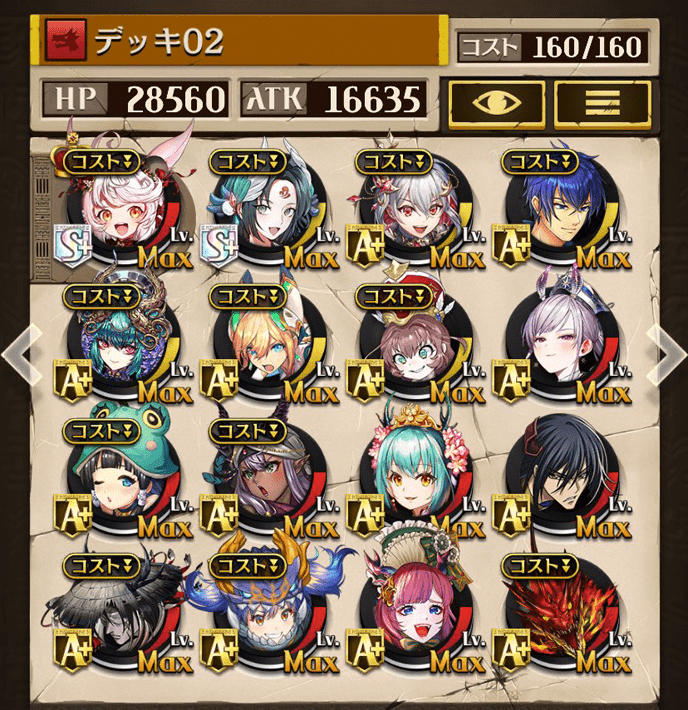Tap the eye view-toggle button
Screen dimensions: 688x710
pyautogui.click(x=496, y=101)
